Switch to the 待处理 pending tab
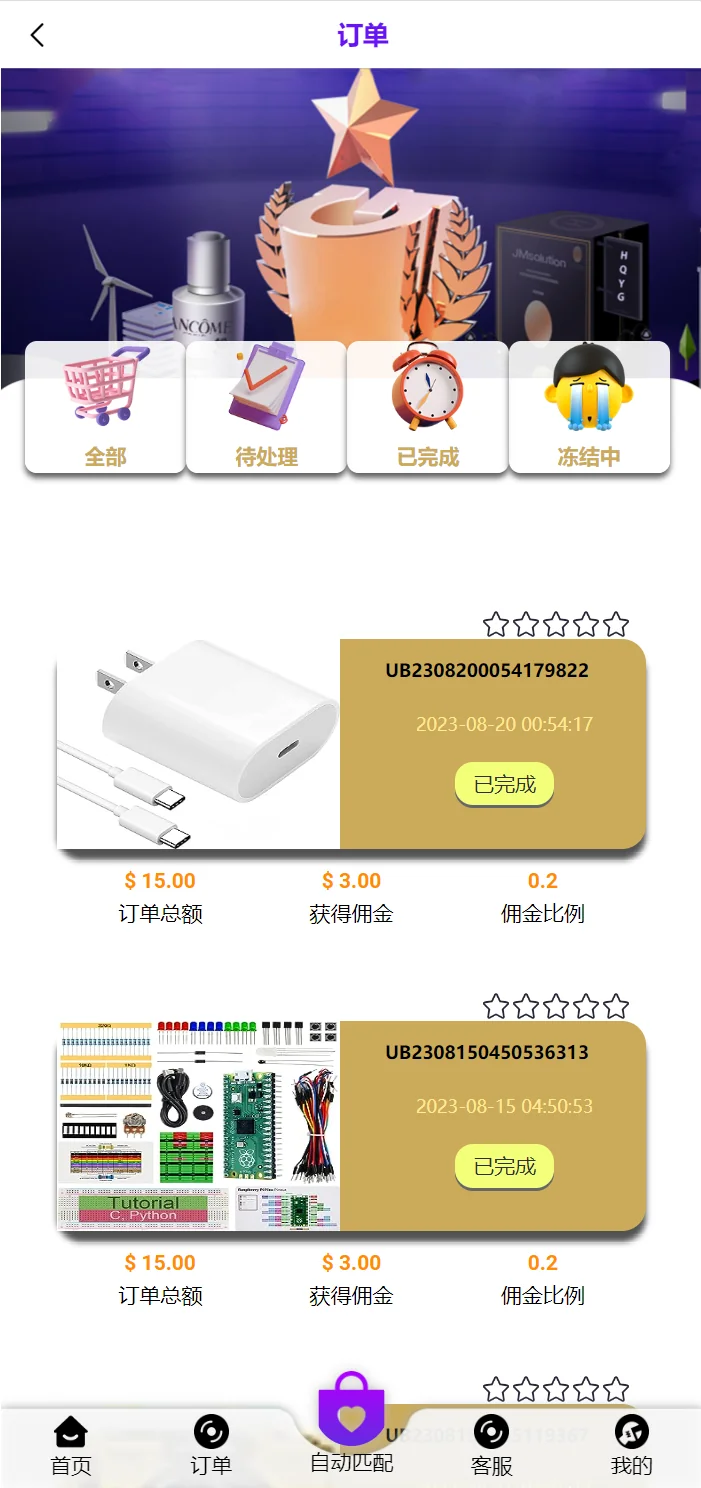 tap(266, 408)
